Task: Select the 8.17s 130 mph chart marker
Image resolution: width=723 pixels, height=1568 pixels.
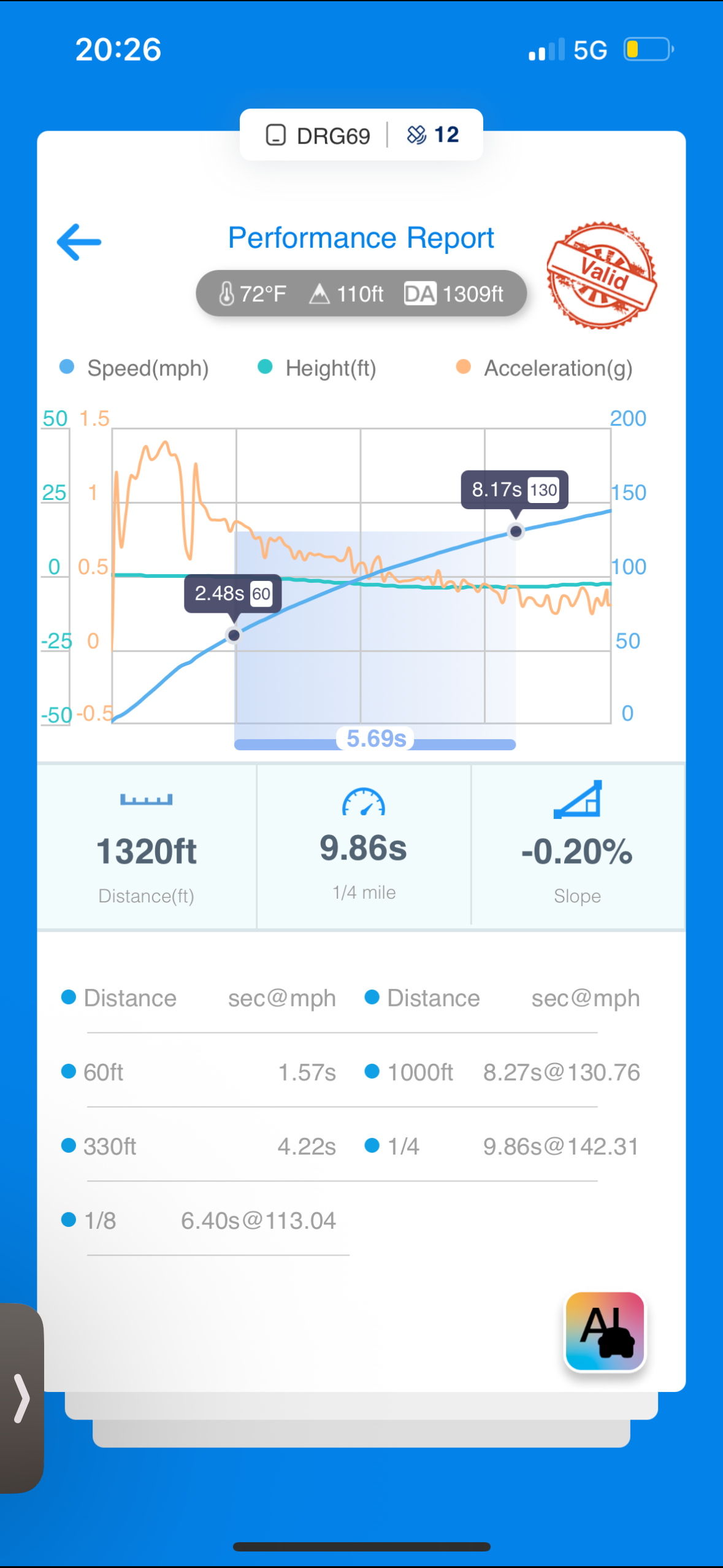Action: (x=516, y=531)
